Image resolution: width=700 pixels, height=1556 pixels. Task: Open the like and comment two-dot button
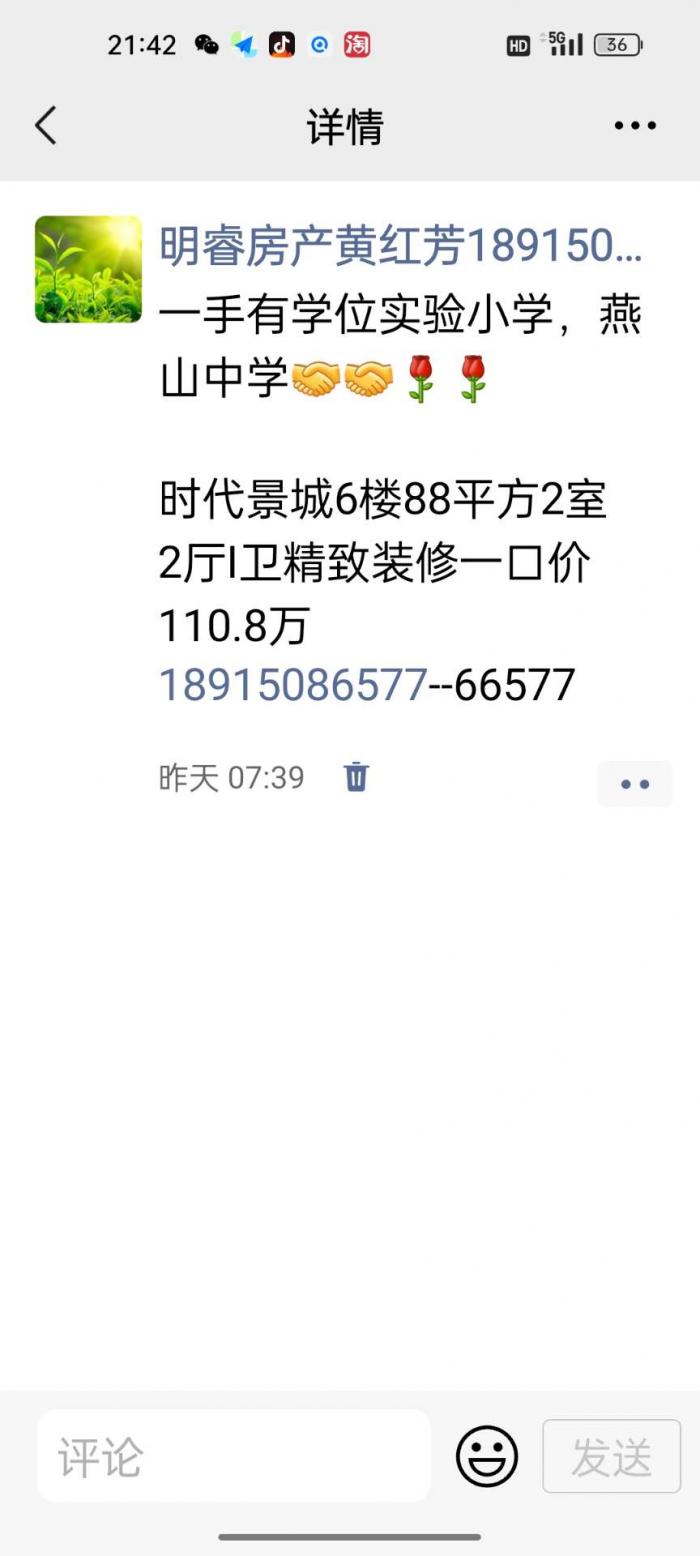[635, 784]
